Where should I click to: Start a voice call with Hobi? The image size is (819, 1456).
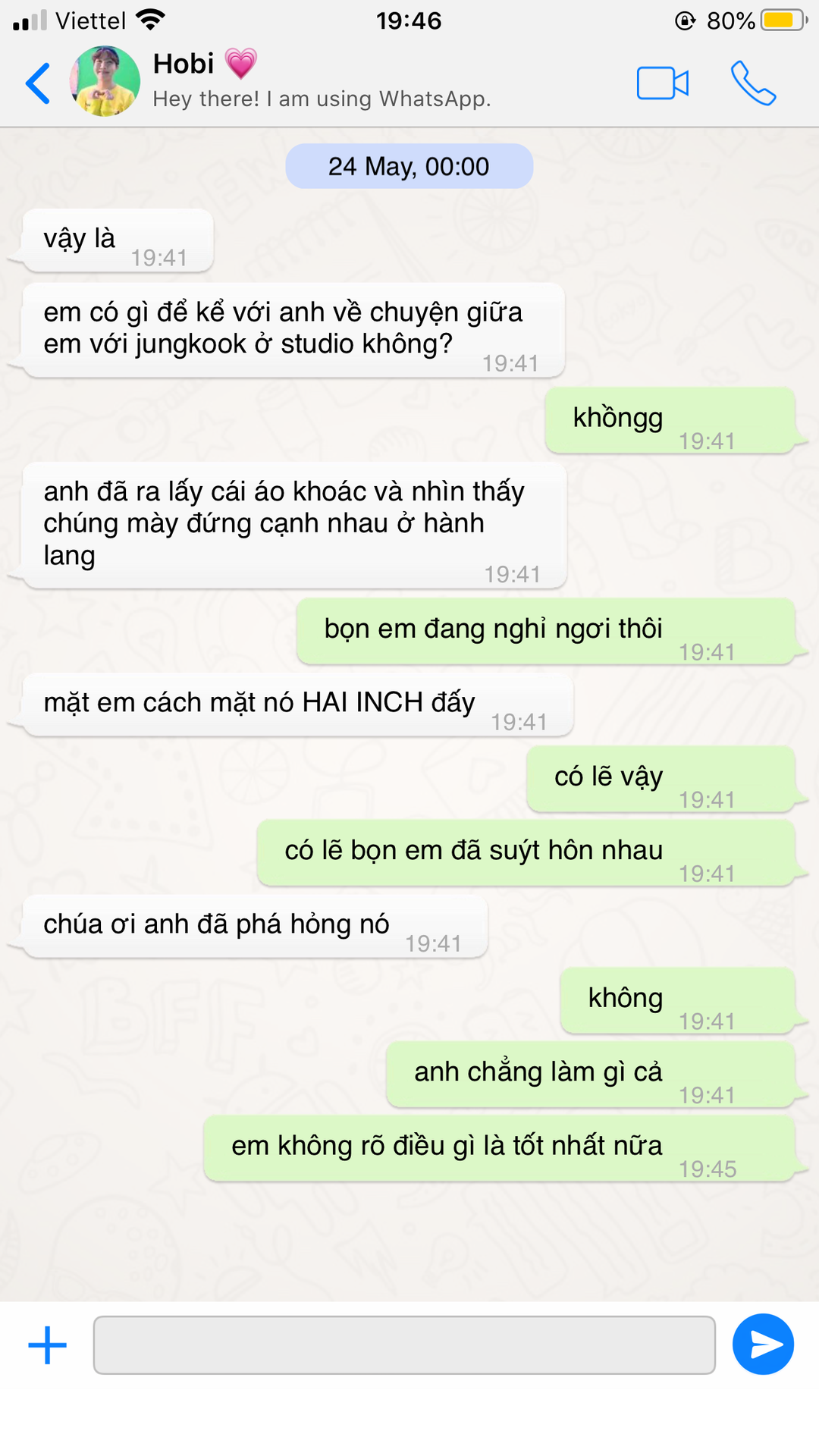coord(752,83)
